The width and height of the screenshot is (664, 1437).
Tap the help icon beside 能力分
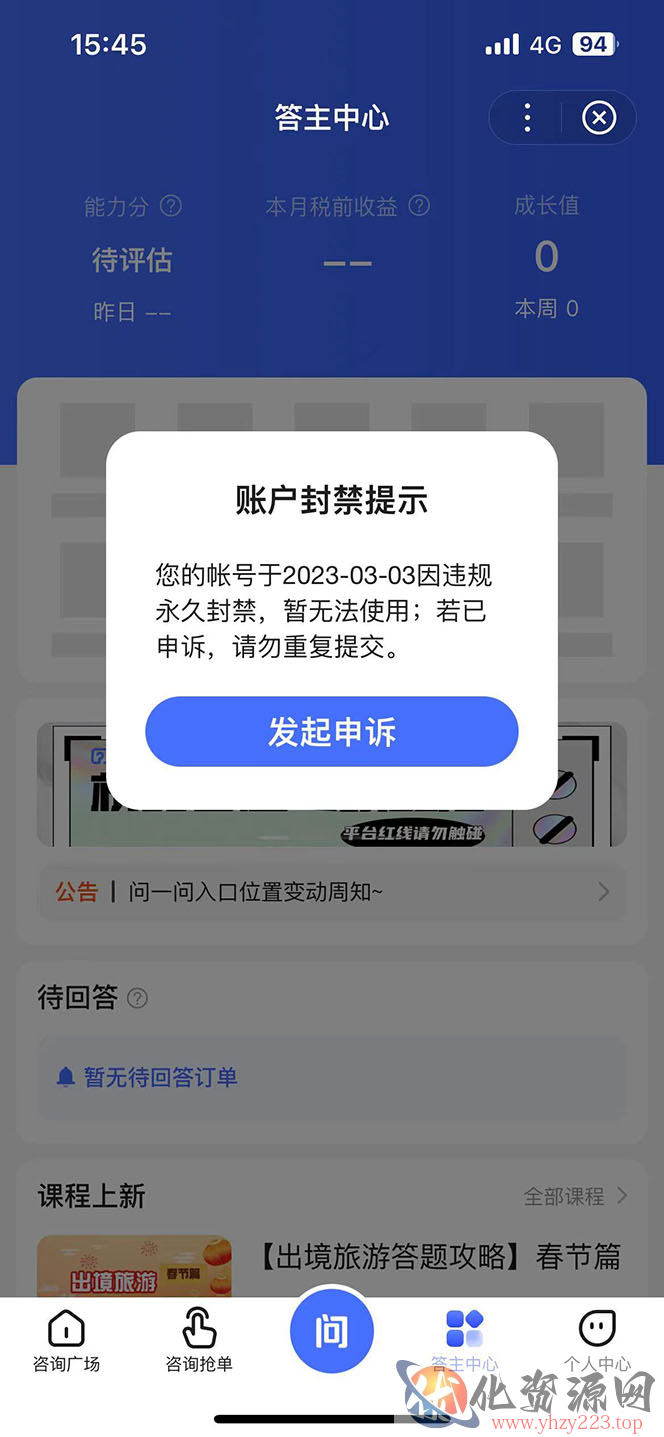click(171, 206)
